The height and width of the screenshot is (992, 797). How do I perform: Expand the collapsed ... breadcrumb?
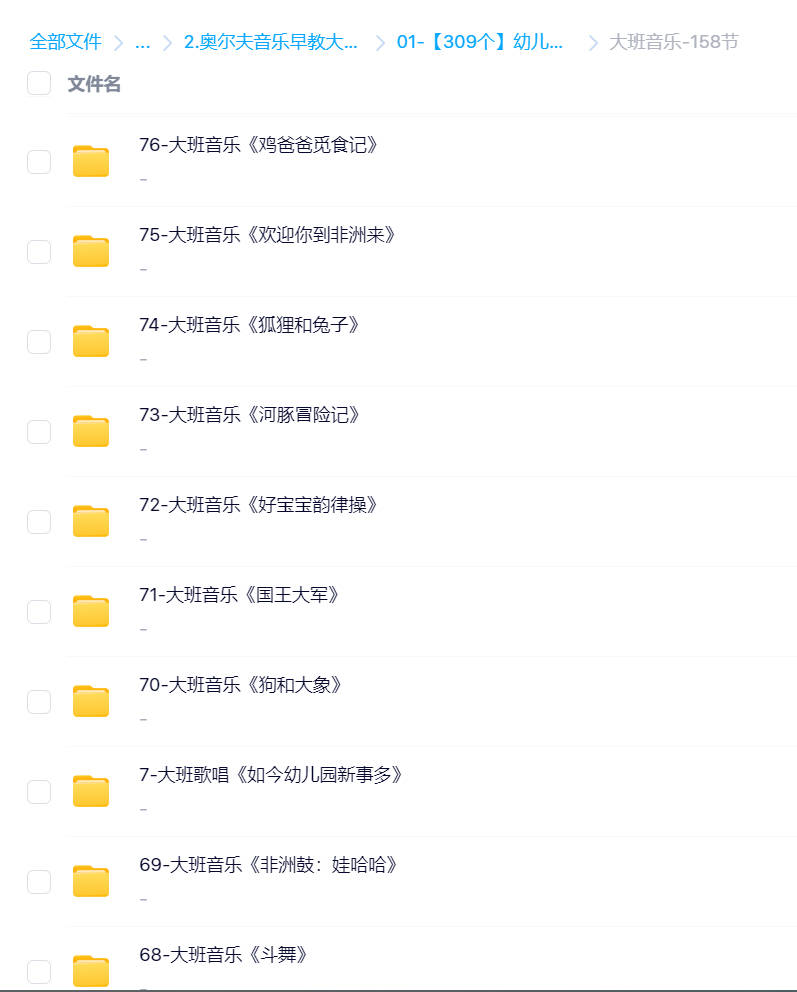142,42
